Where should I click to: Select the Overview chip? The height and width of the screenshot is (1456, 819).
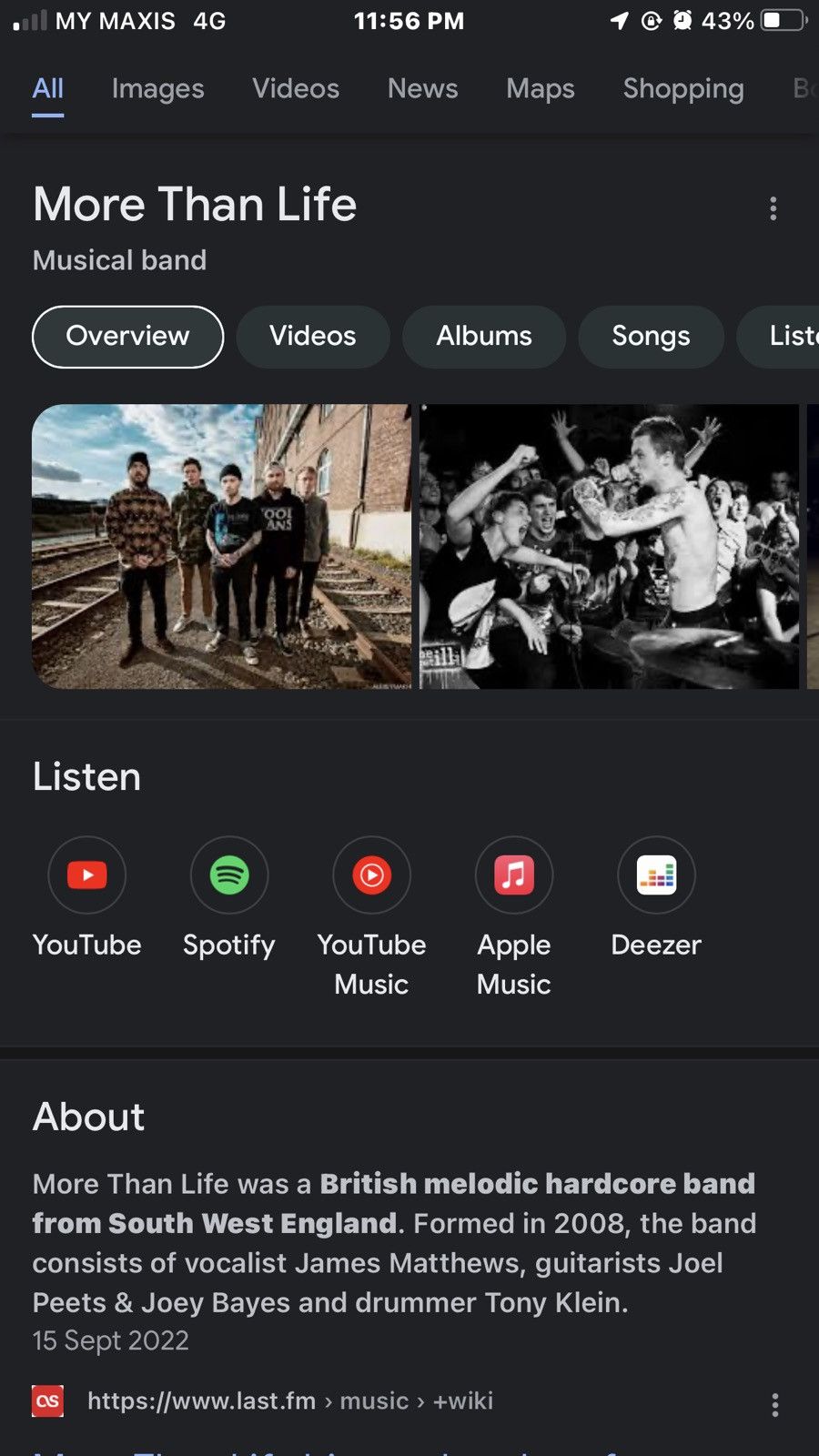coord(127,337)
